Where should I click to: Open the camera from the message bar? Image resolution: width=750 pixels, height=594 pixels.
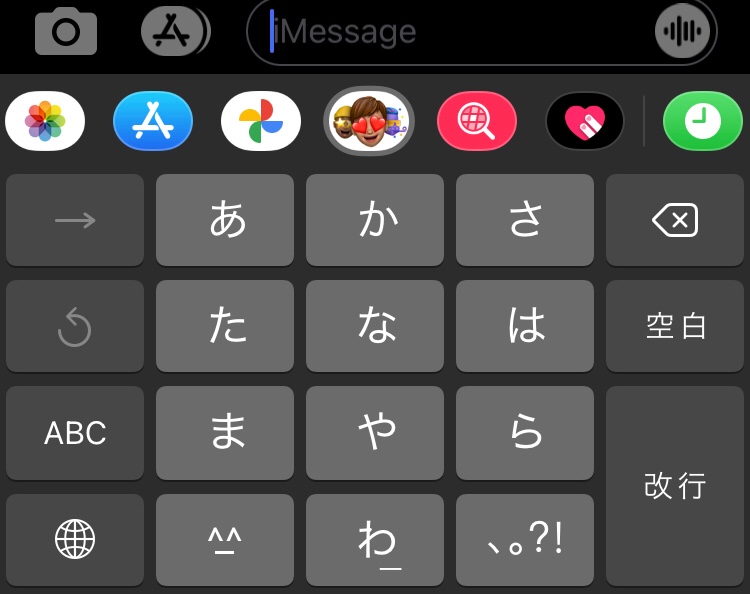(x=66, y=31)
